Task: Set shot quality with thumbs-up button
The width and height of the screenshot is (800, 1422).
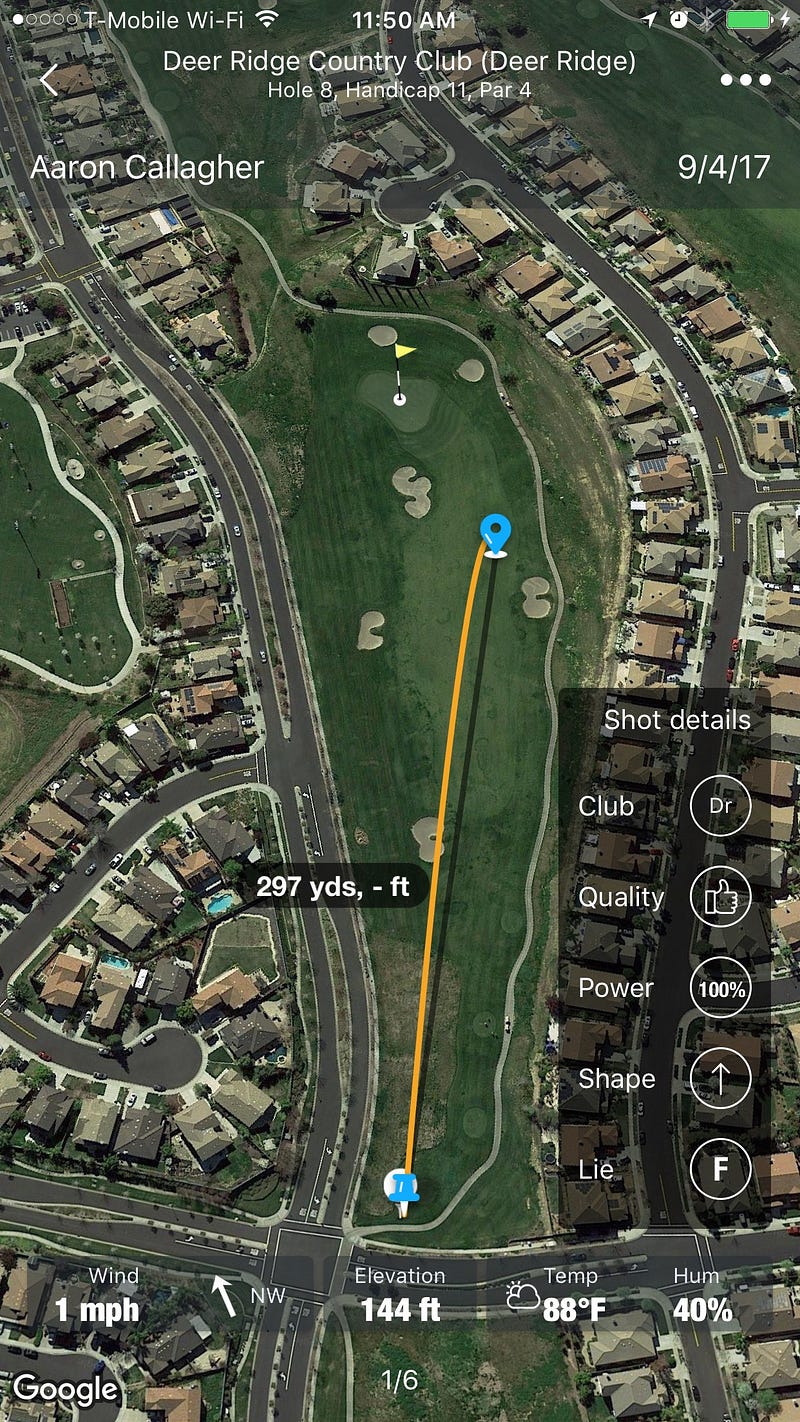Action: (720, 897)
